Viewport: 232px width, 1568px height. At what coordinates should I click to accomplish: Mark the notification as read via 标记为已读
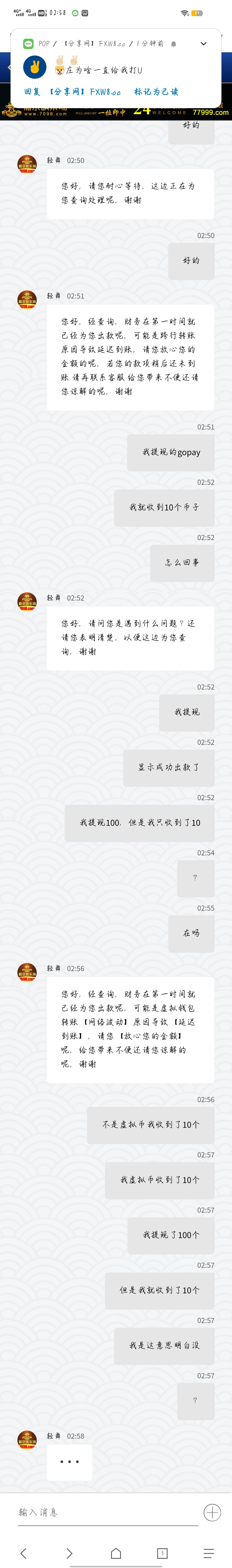coord(156,92)
